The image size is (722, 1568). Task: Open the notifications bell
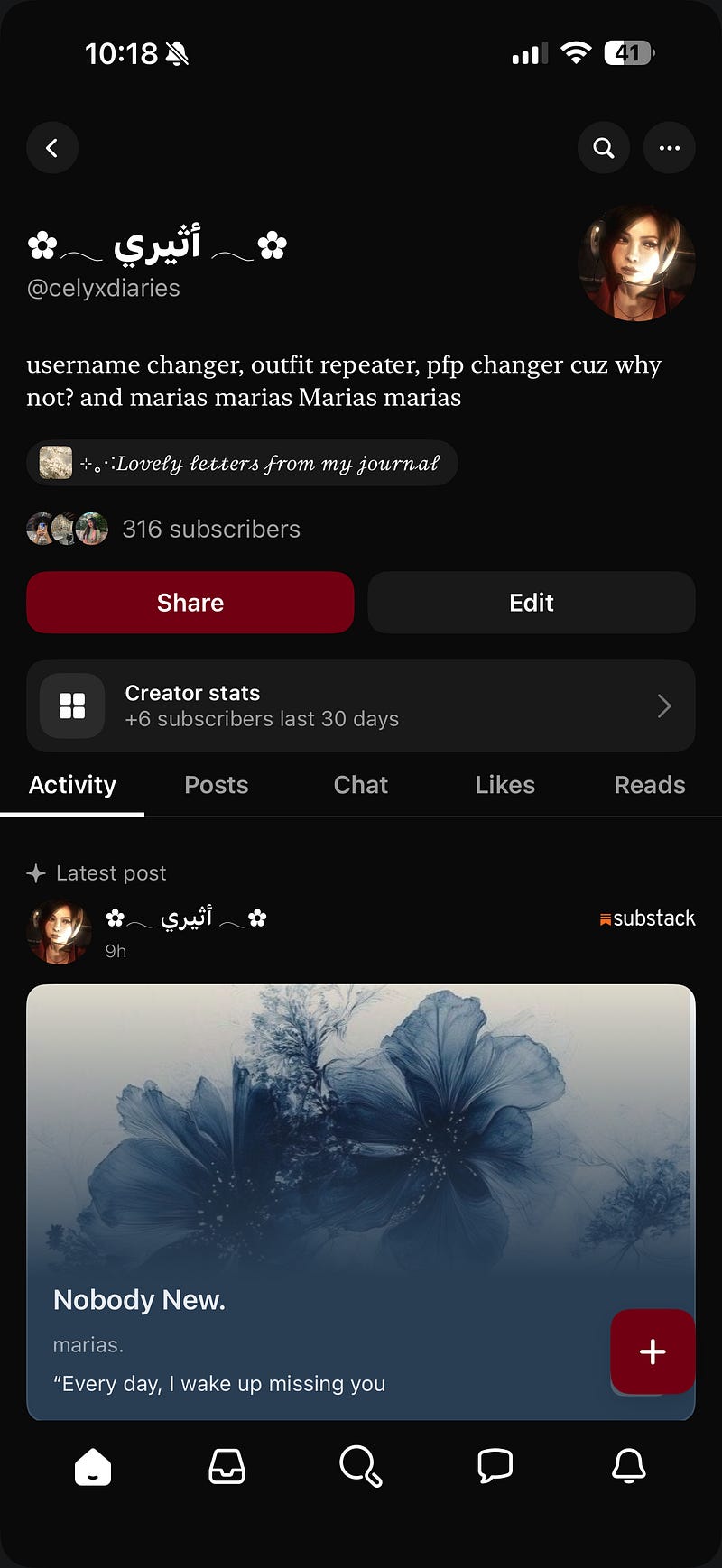click(x=629, y=1467)
